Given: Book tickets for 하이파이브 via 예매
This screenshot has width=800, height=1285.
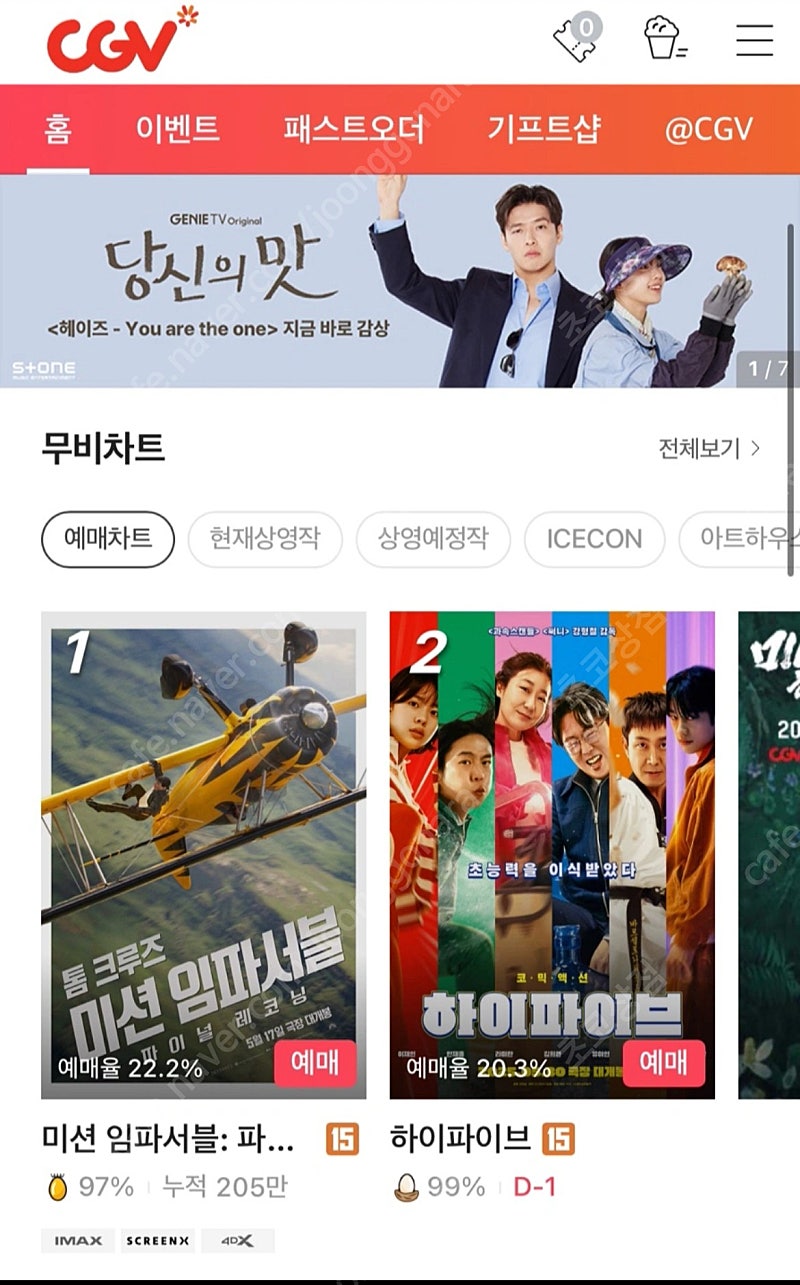Looking at the screenshot, I should coord(664,1063).
